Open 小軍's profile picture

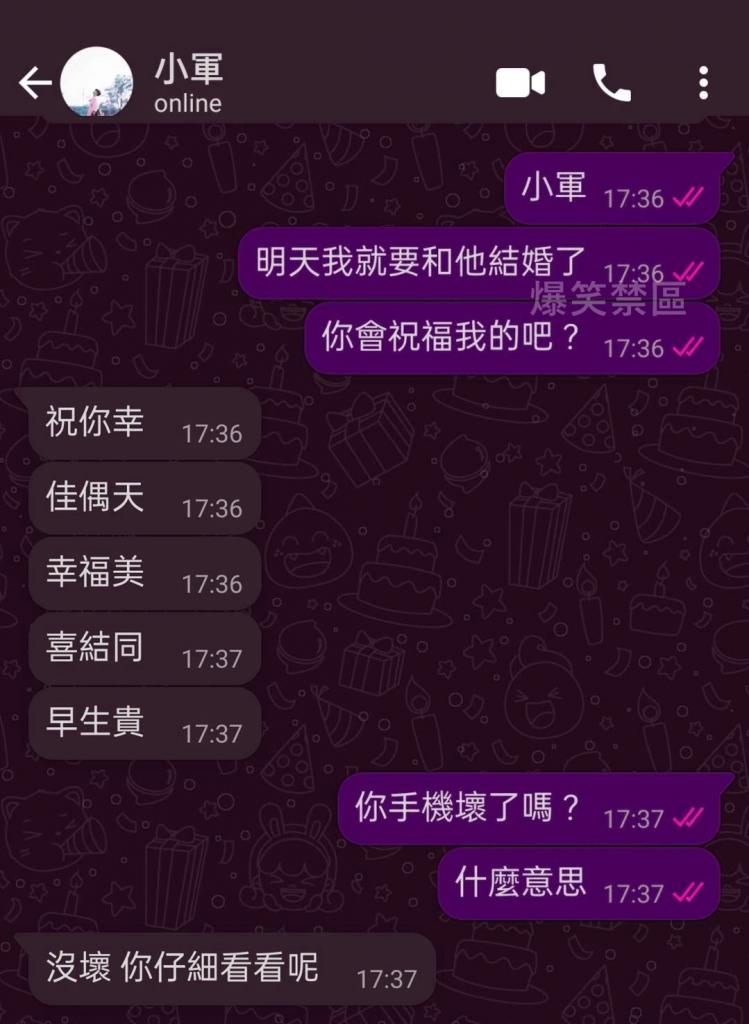tap(96, 83)
